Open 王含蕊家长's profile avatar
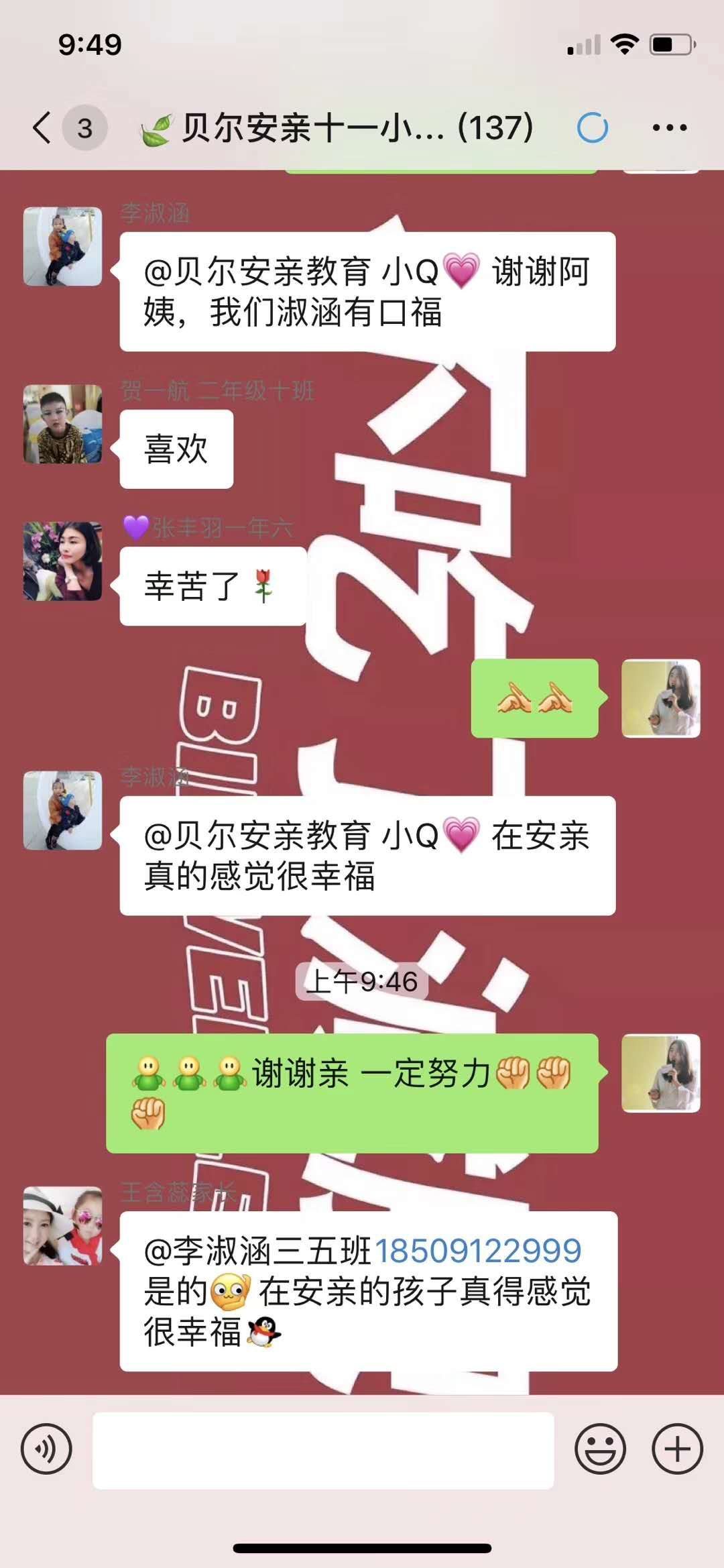This screenshot has width=724, height=1568. [x=63, y=1226]
